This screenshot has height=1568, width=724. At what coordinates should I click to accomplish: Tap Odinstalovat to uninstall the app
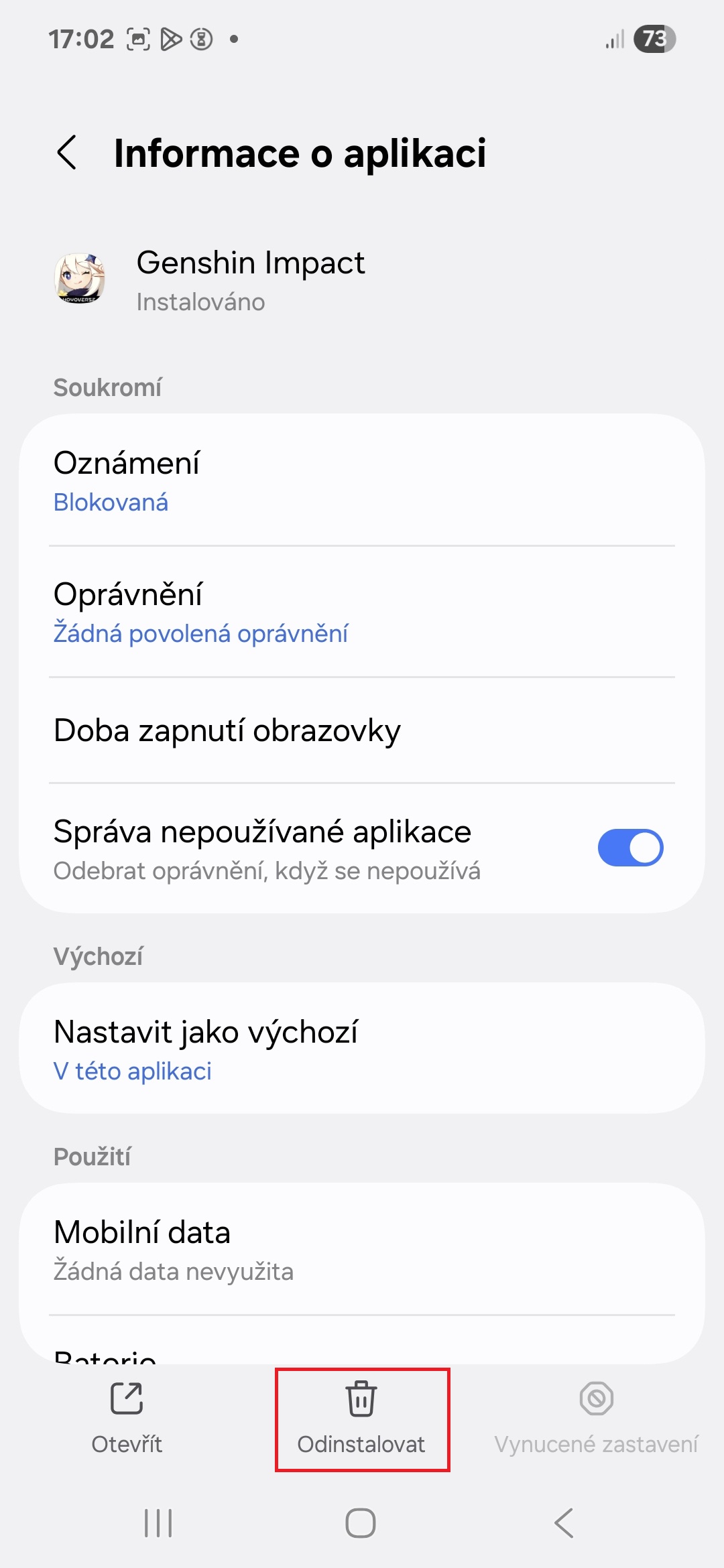point(362,1419)
